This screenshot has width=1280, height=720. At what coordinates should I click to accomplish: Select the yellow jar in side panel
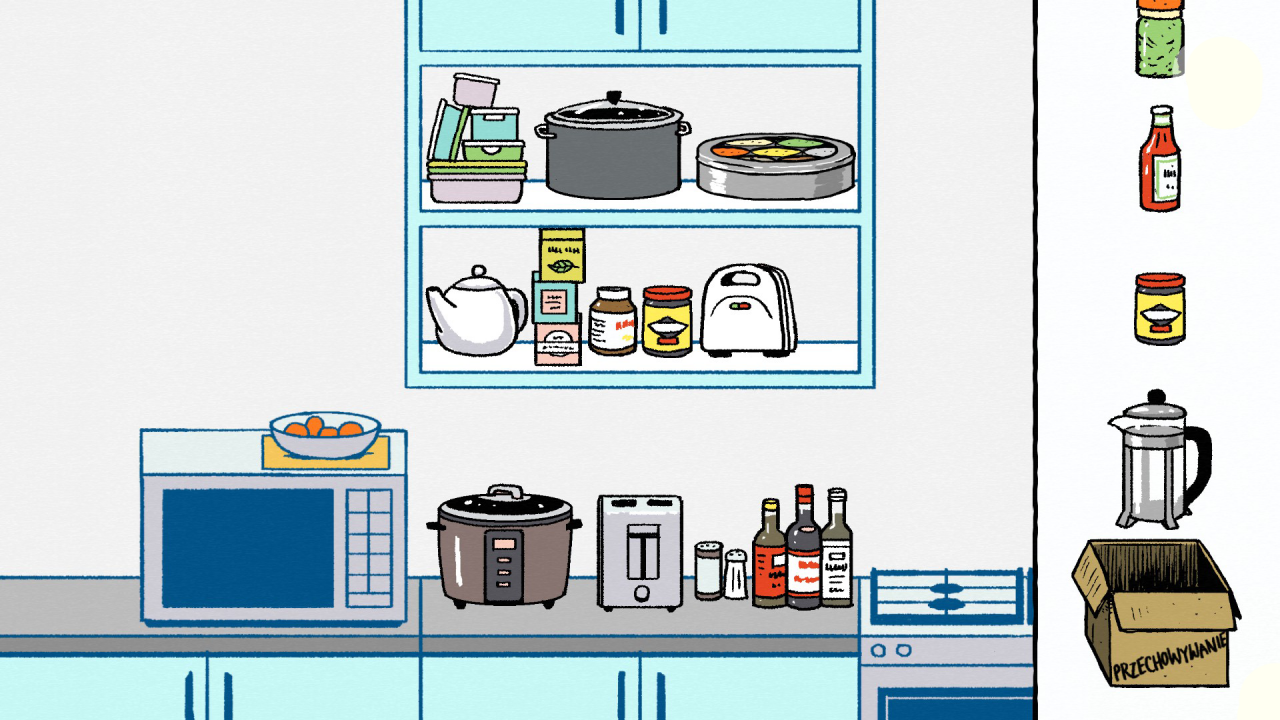tap(1160, 309)
